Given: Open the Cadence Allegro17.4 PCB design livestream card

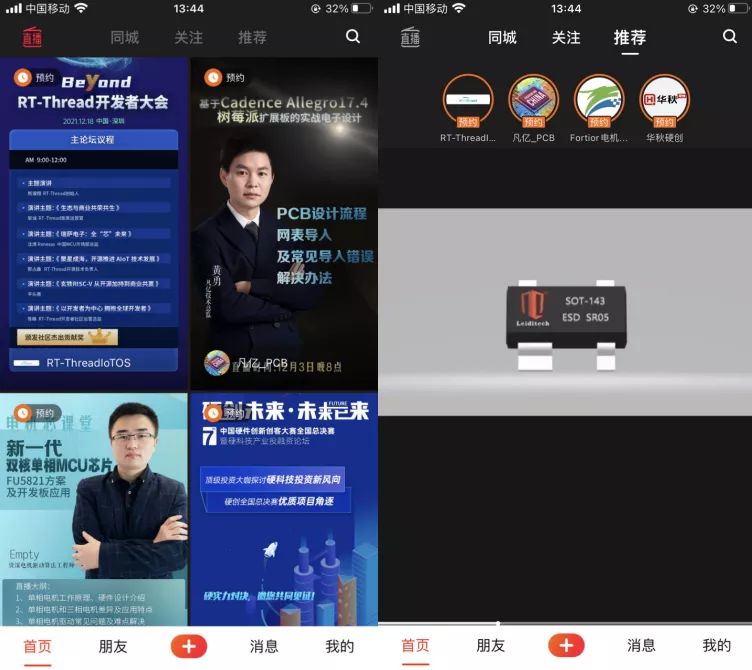Looking at the screenshot, I should [x=284, y=222].
